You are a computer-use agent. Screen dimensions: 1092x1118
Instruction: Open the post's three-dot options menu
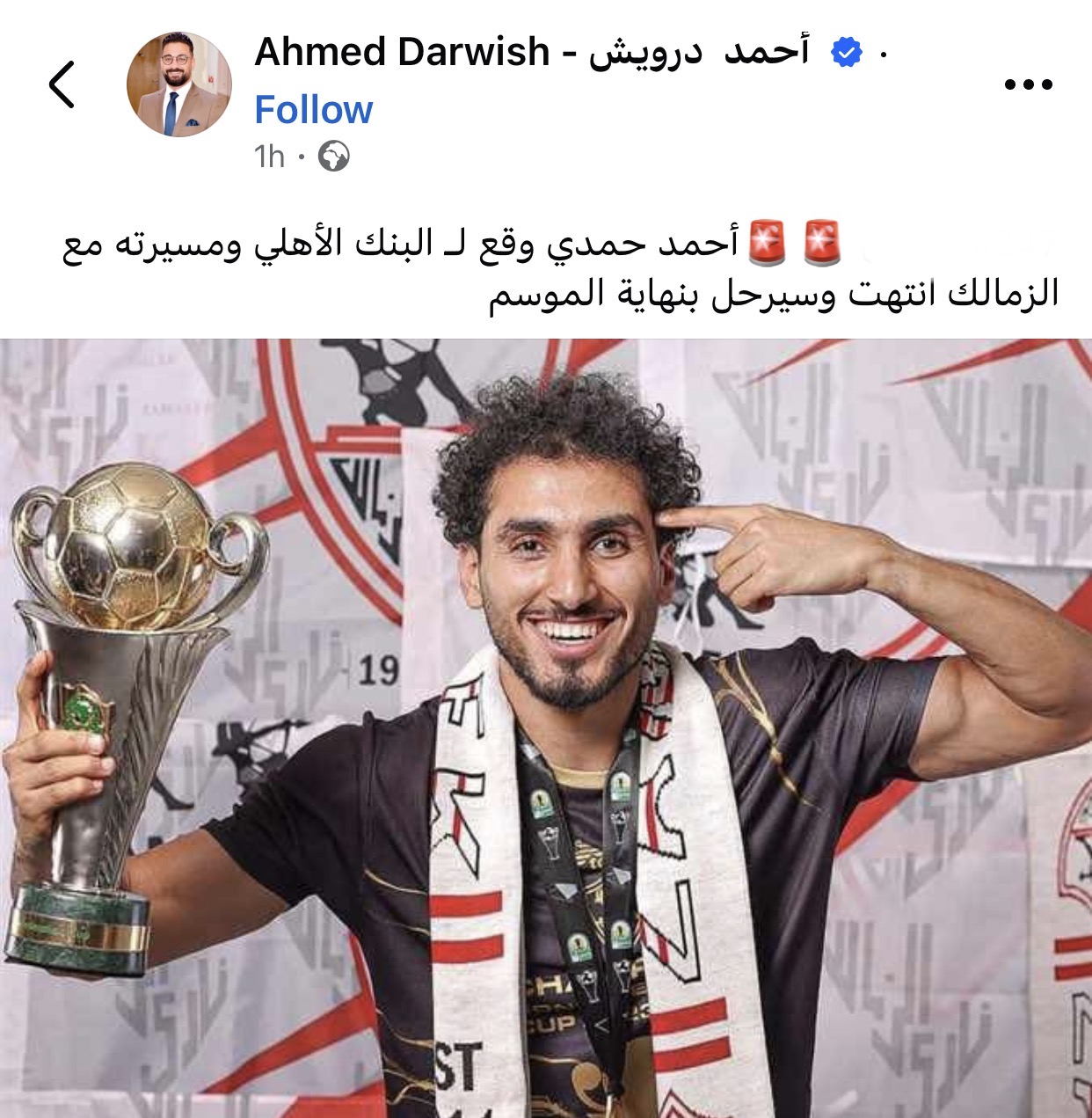point(1028,84)
